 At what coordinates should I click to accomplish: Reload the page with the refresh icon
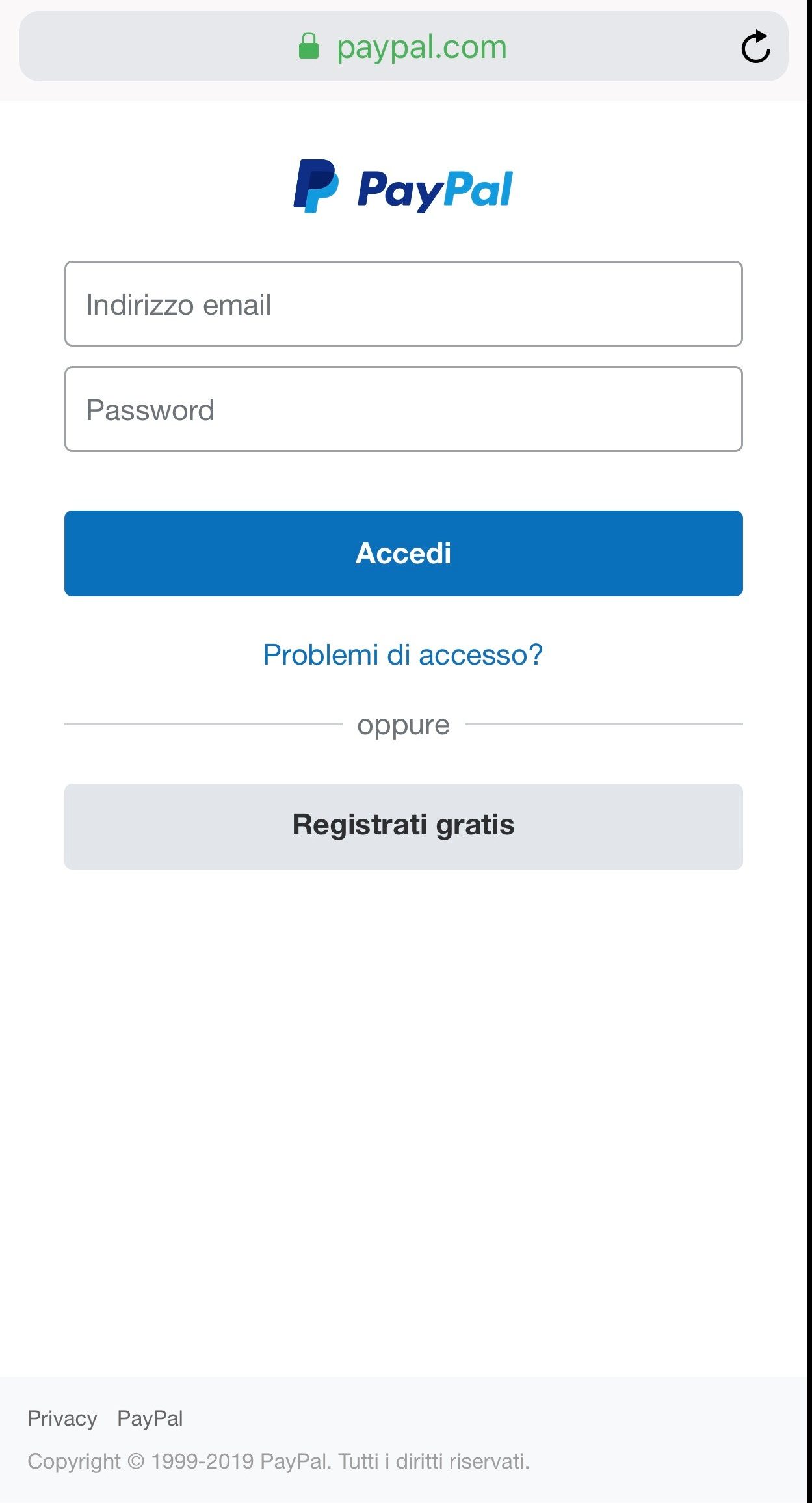coord(755,47)
